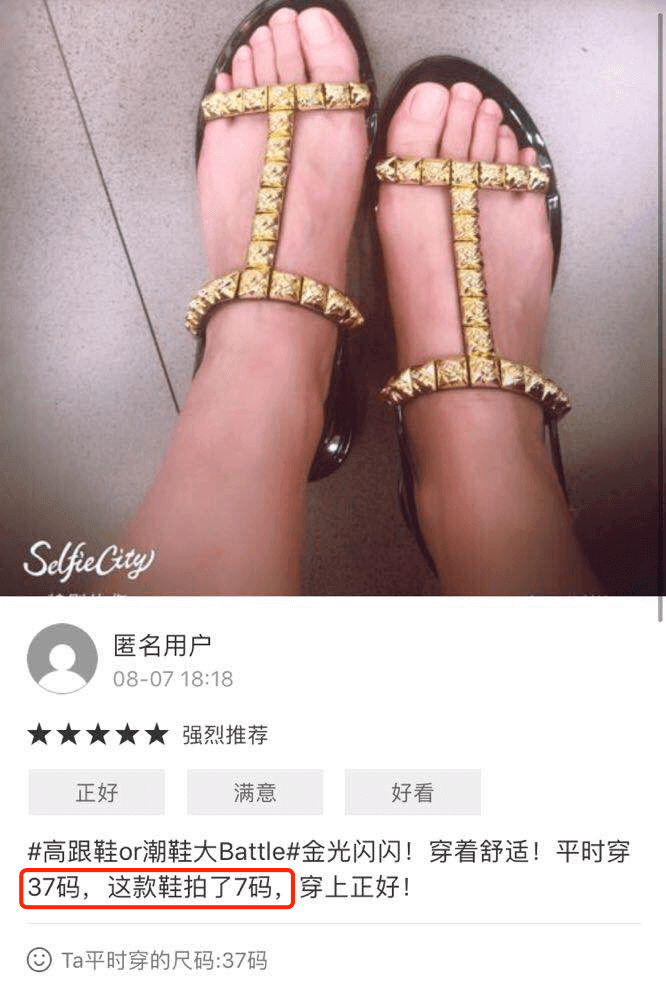
Task: Select the 满意 tag chip
Action: pyautogui.click(x=255, y=792)
